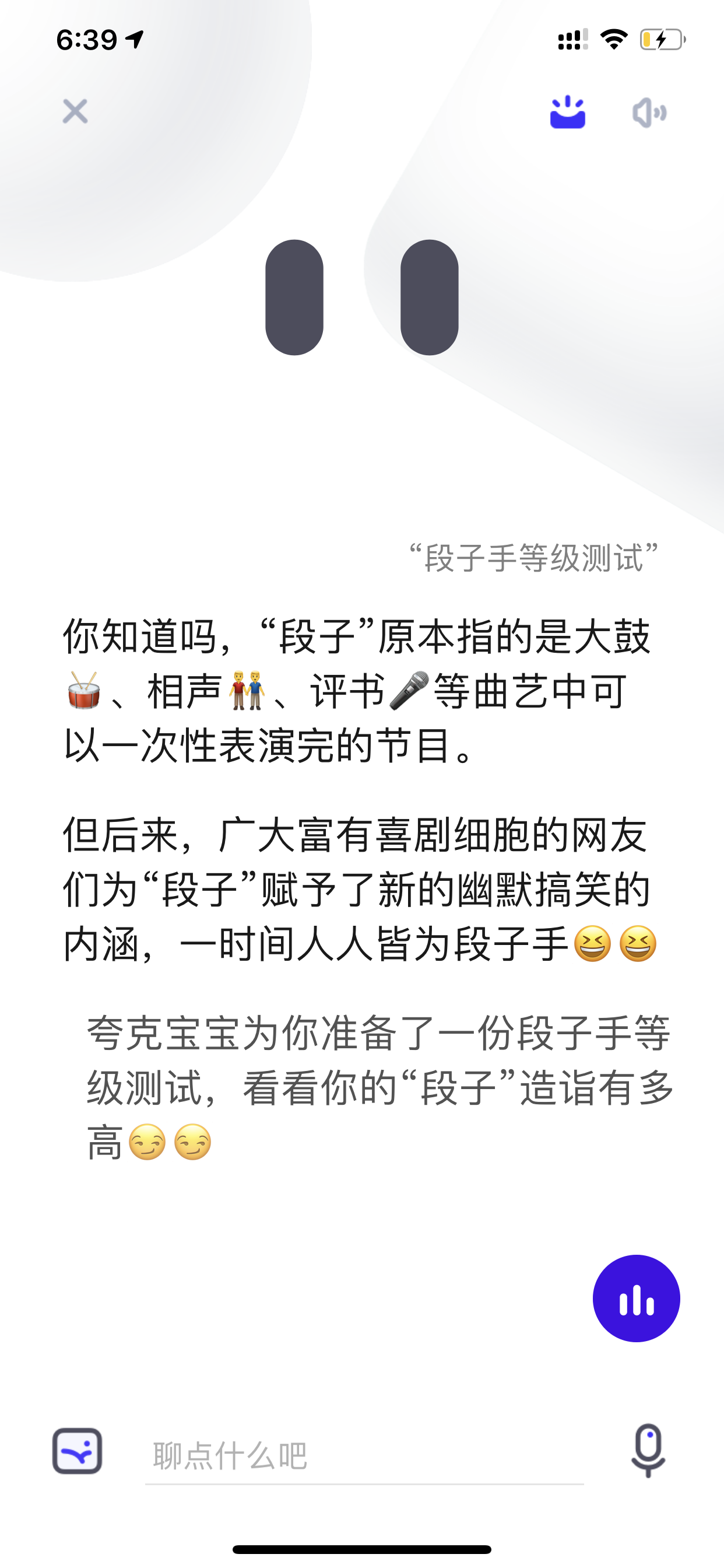
Task: Start voice input with the microphone
Action: coord(648,1451)
